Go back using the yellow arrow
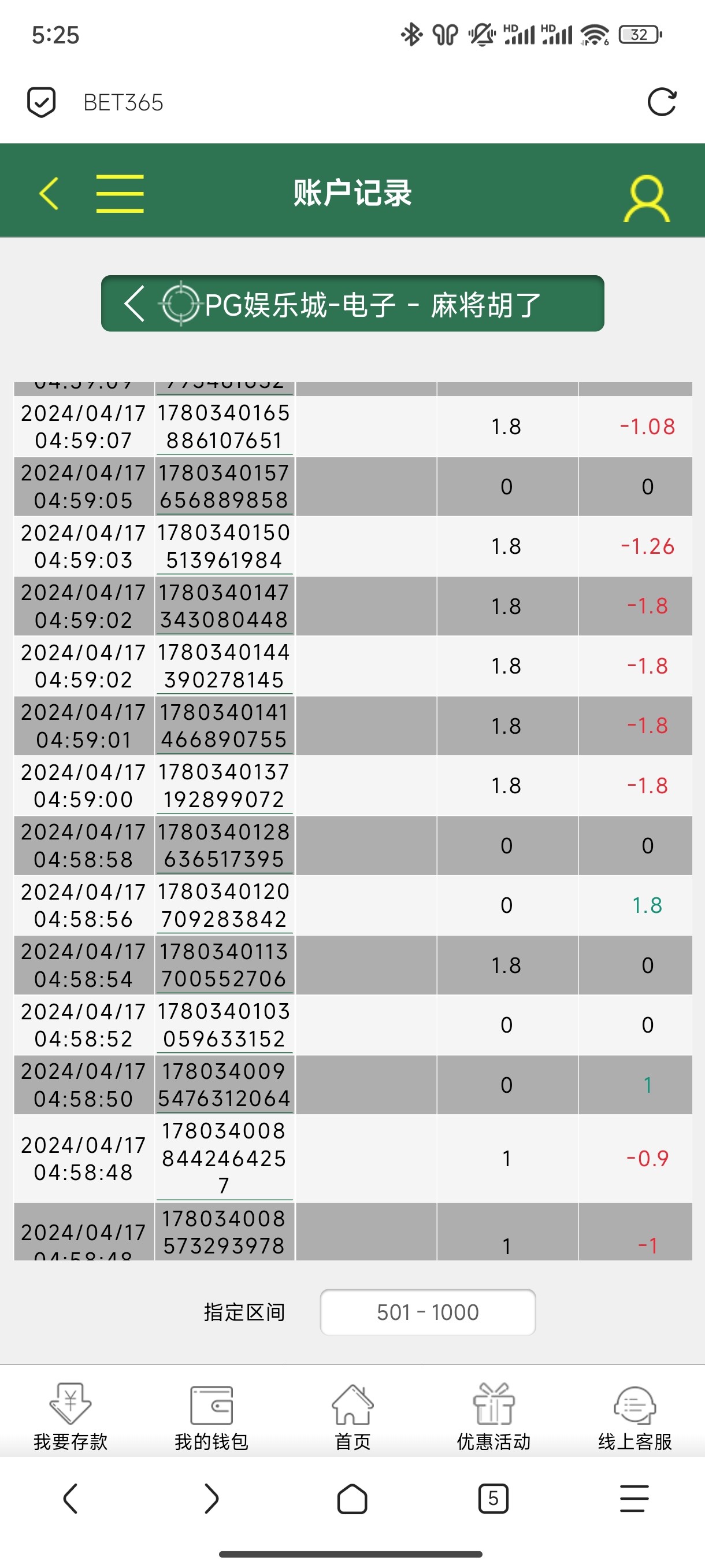705x1568 pixels. (x=49, y=194)
